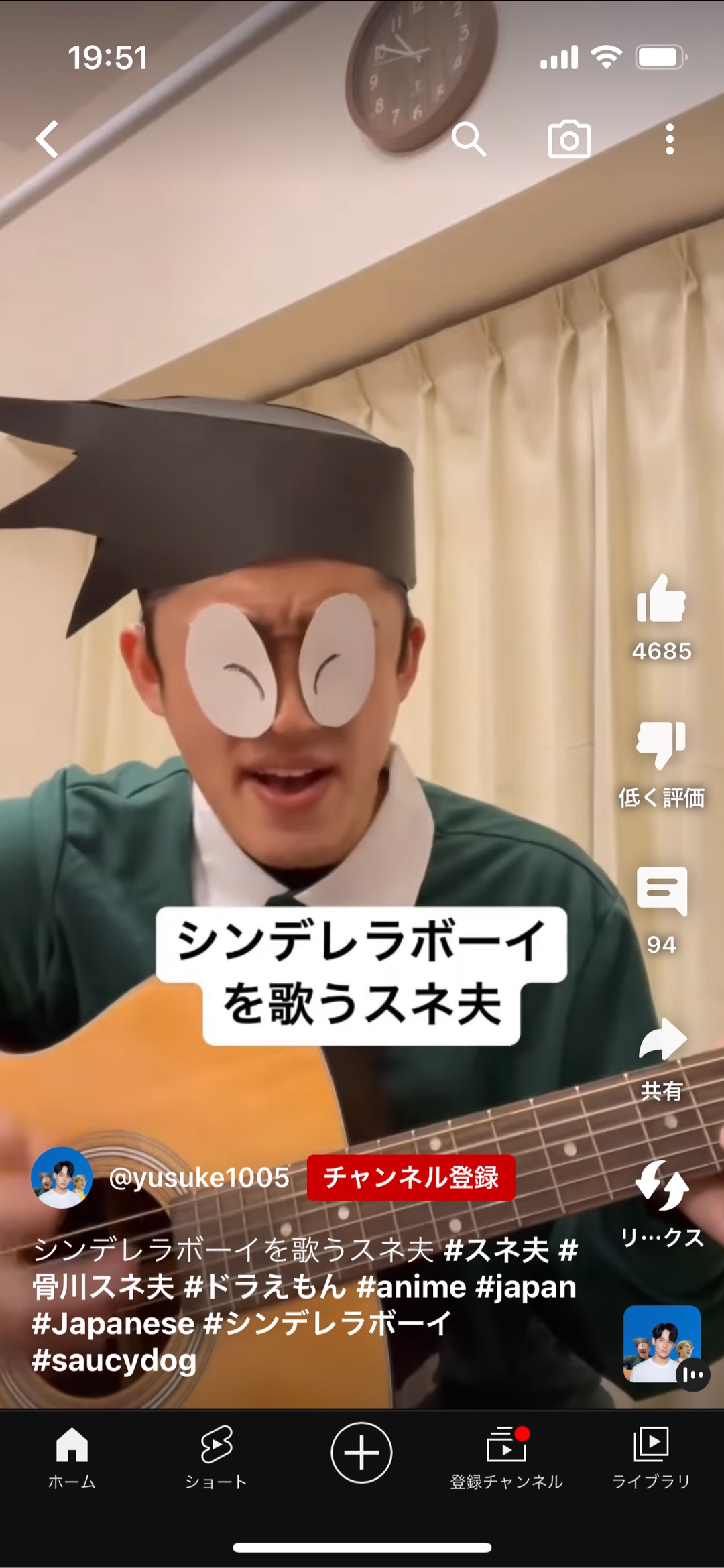Screen dimensions: 724x1568
Task: Open the #saucydog hashtag
Action: [114, 1361]
